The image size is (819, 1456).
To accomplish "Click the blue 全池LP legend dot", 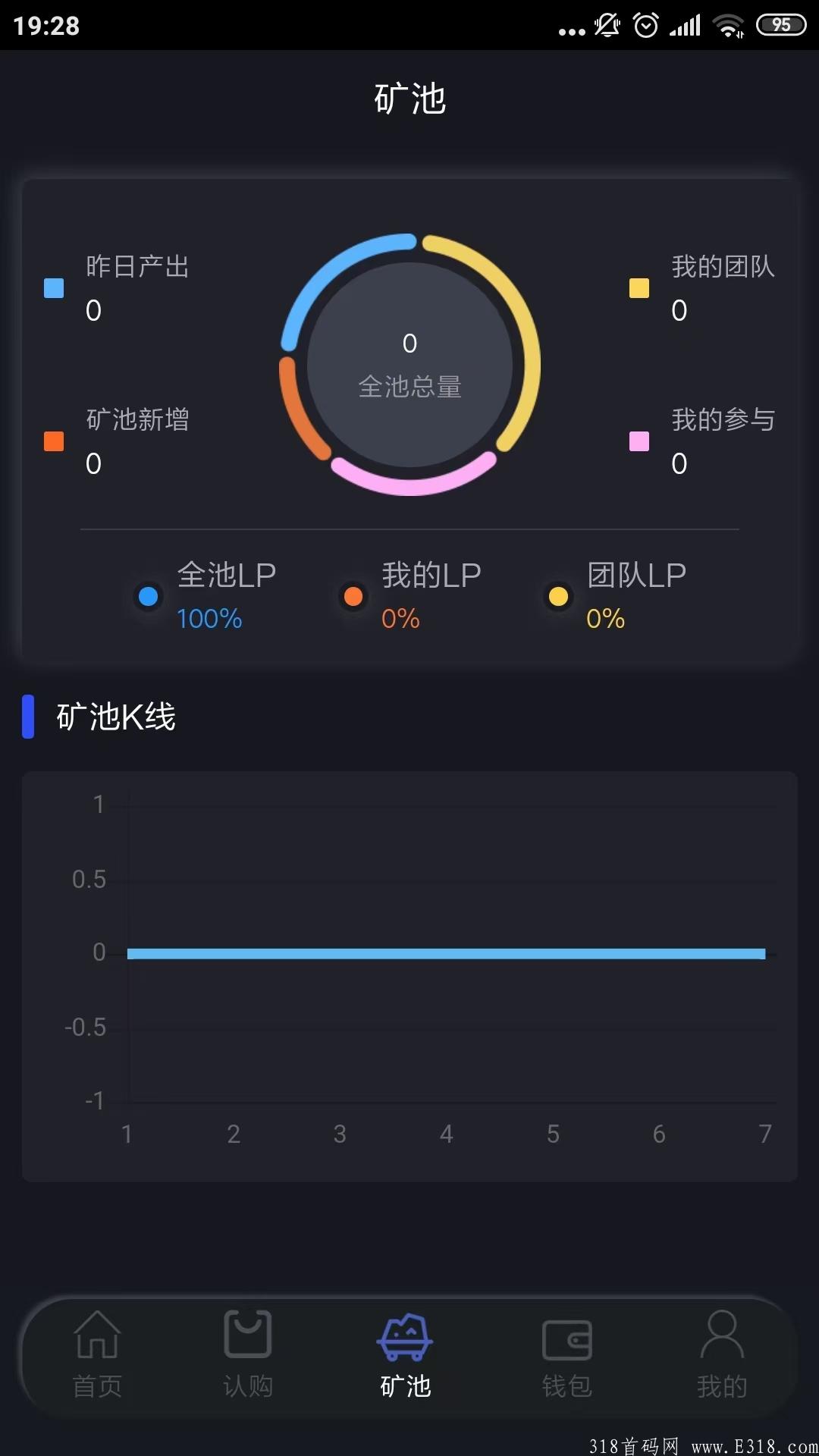I will point(149,598).
